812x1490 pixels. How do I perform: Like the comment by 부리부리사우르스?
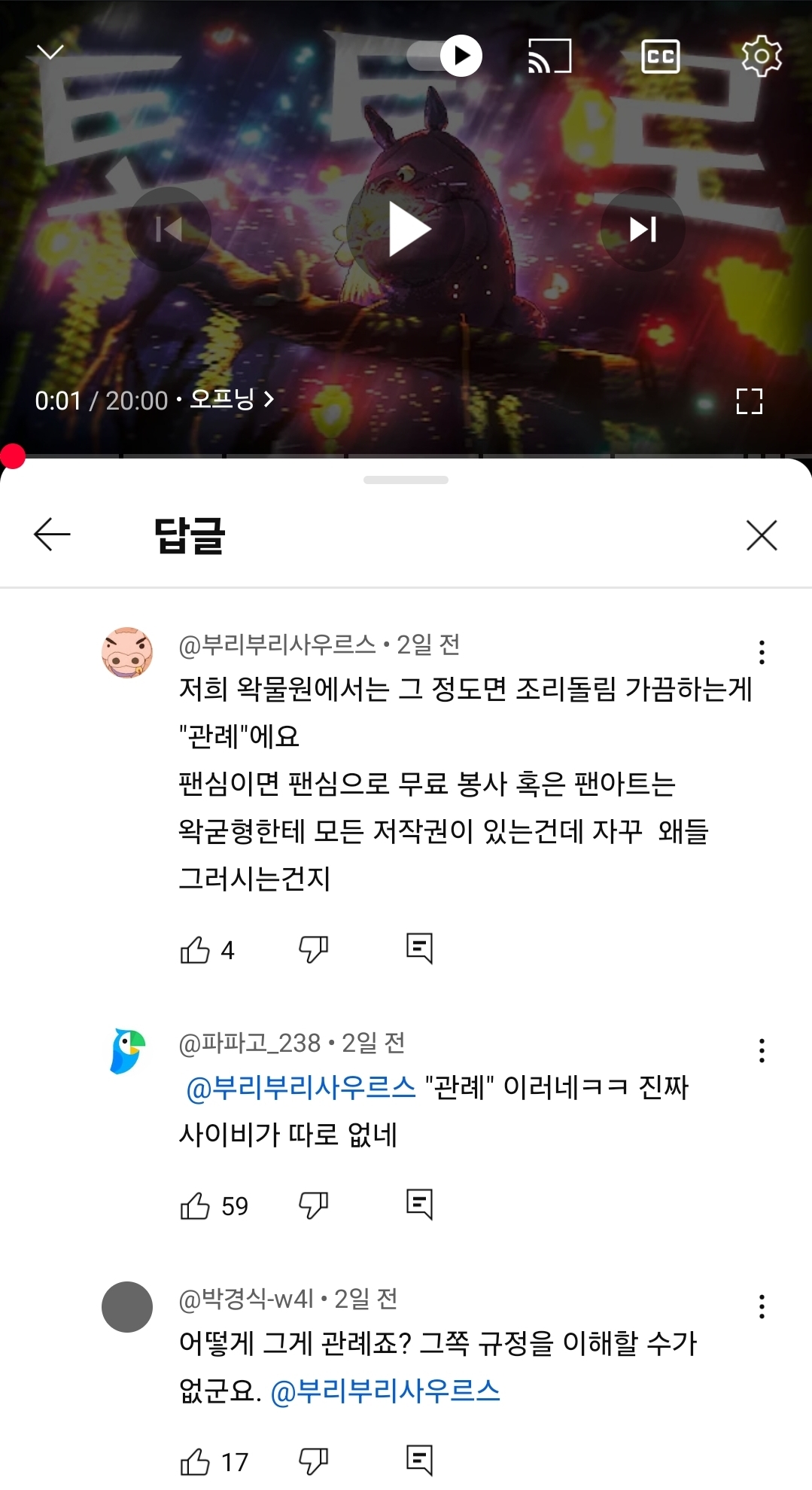[195, 950]
